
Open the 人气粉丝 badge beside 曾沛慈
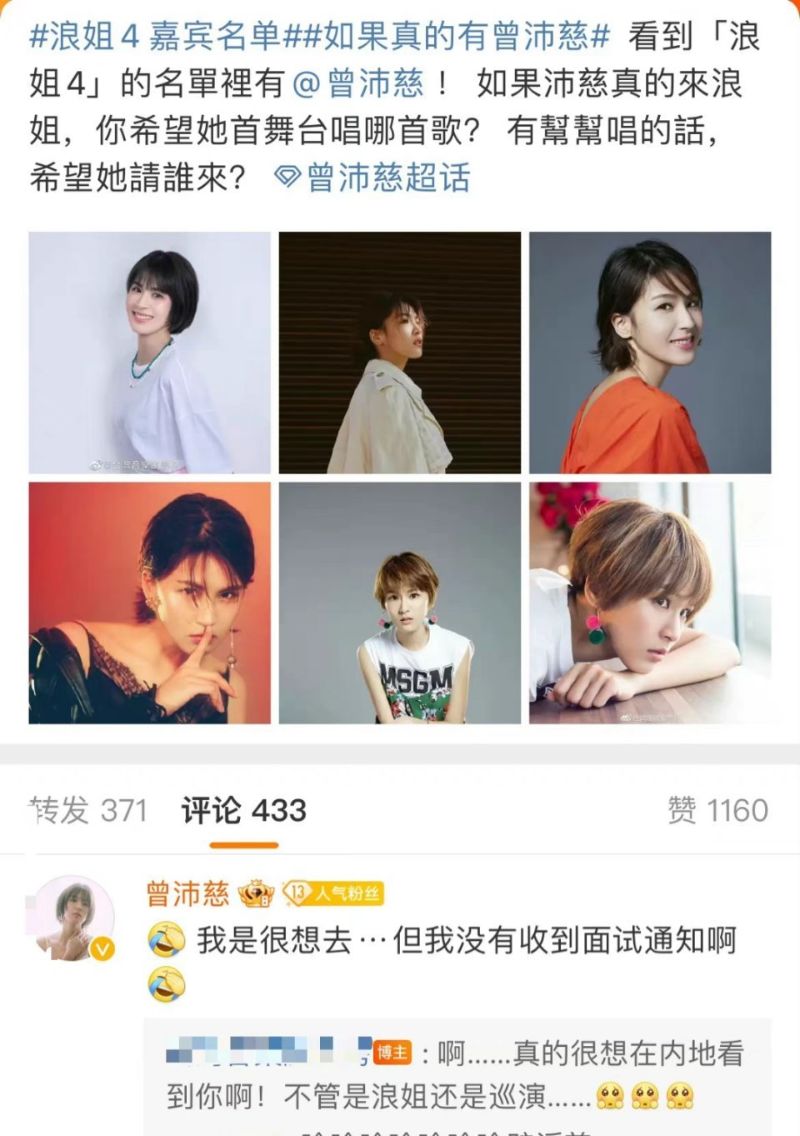333,893
